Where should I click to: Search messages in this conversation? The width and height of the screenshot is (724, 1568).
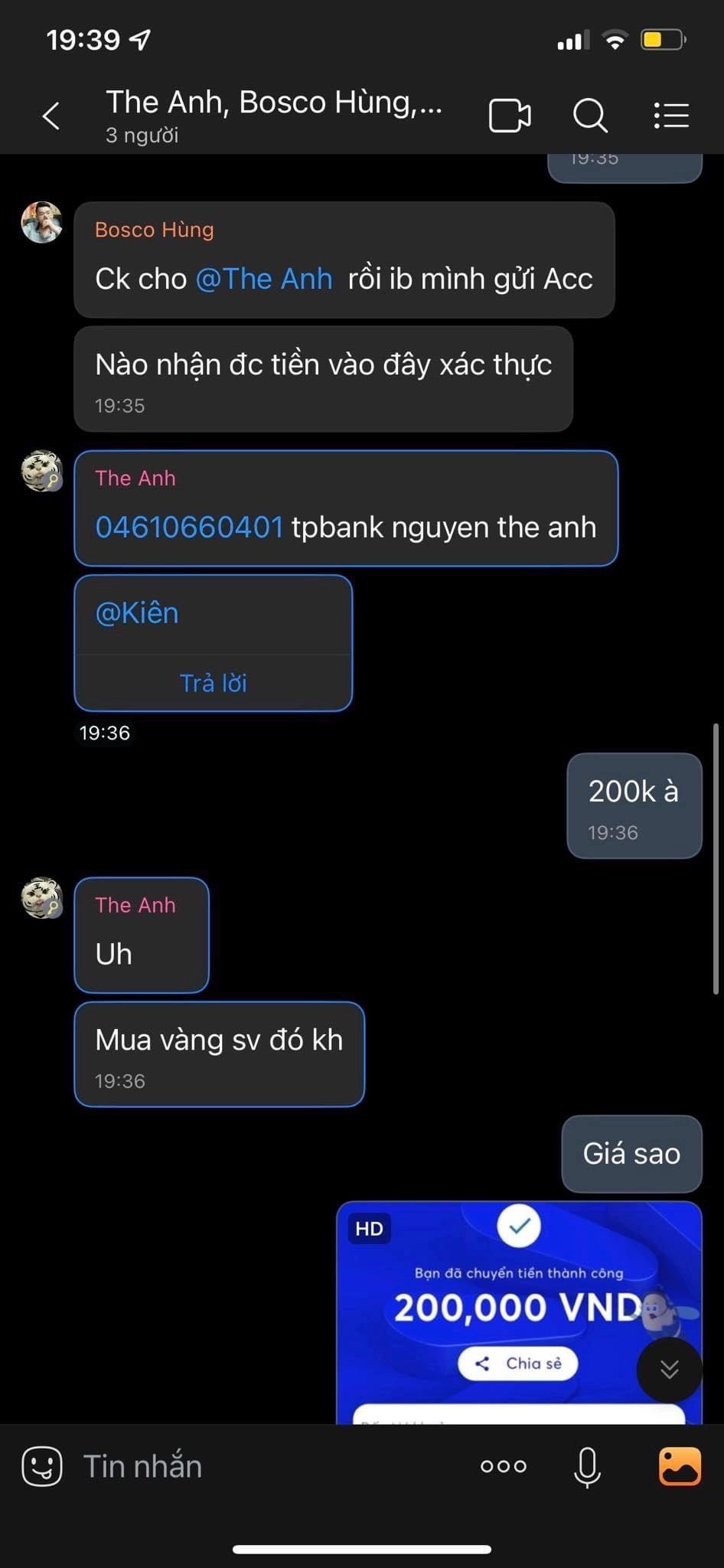[x=590, y=116]
